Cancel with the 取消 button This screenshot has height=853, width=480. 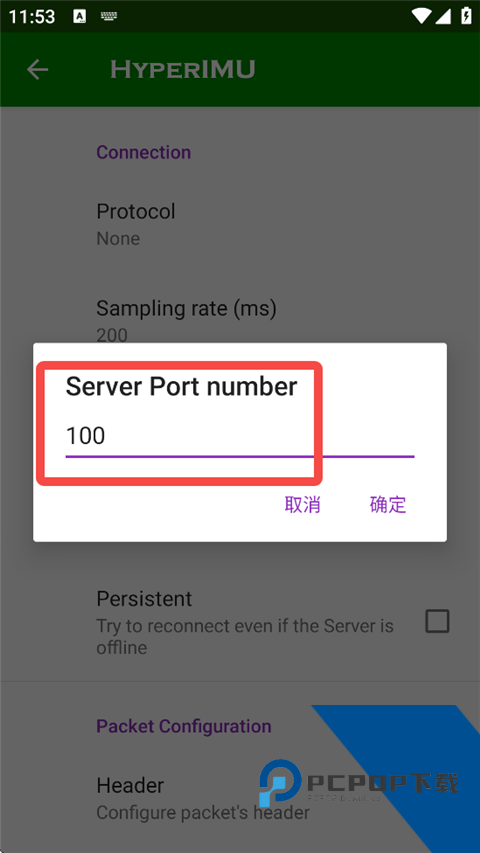pyautogui.click(x=302, y=505)
